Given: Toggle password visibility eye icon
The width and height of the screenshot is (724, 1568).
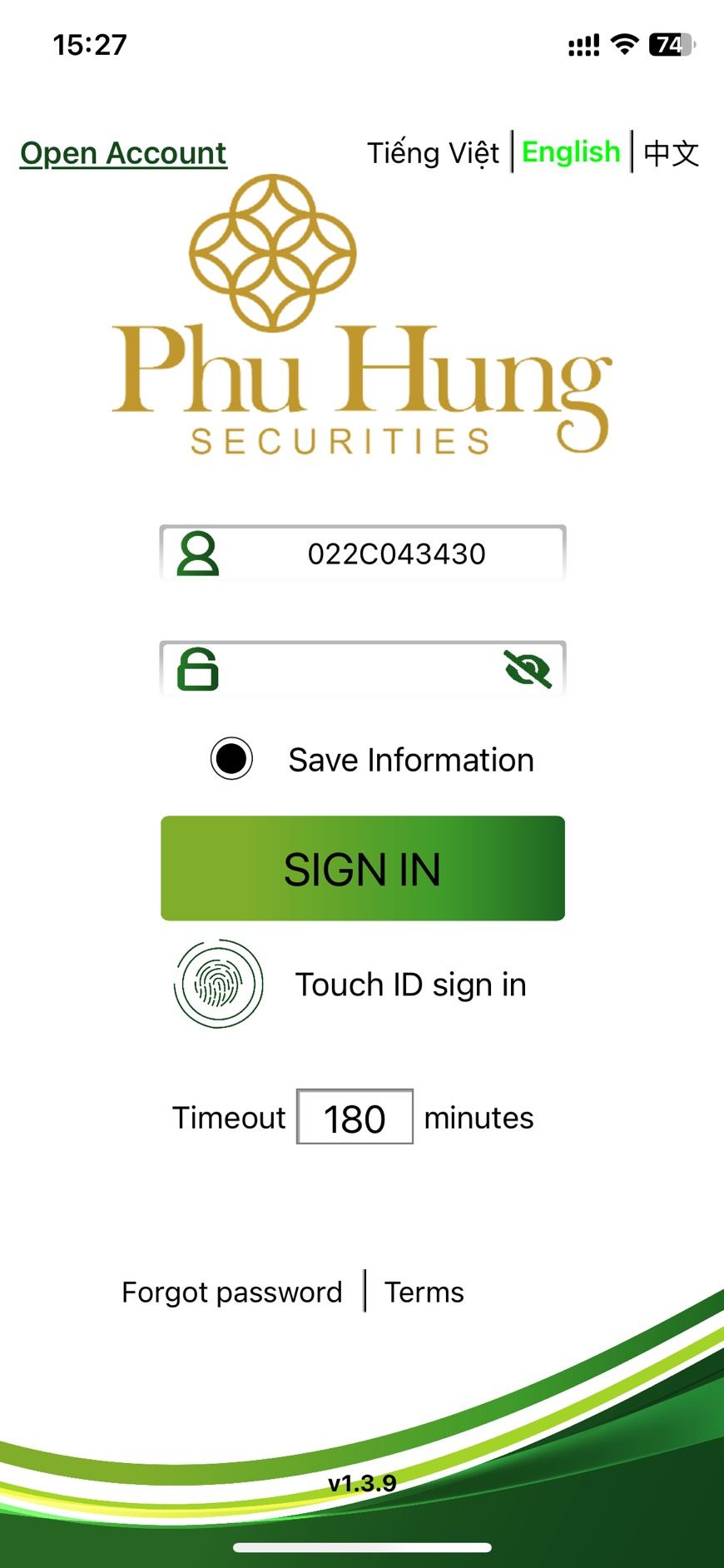Looking at the screenshot, I should tap(528, 669).
